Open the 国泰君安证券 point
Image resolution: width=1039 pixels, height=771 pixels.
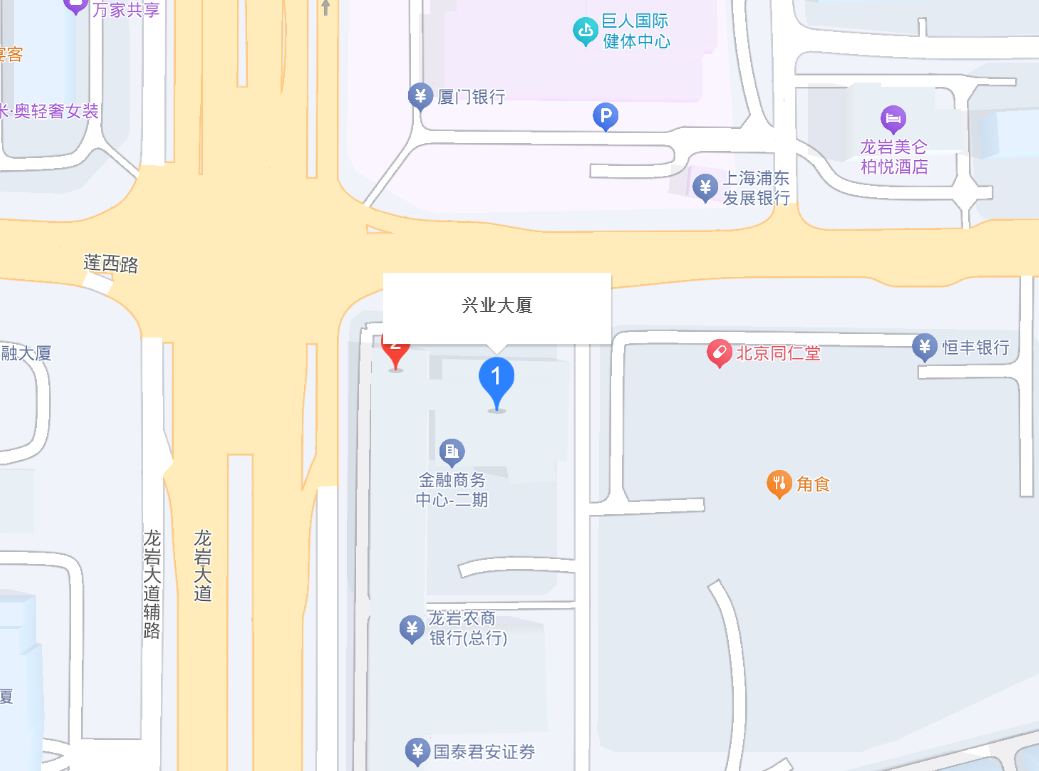(417, 752)
